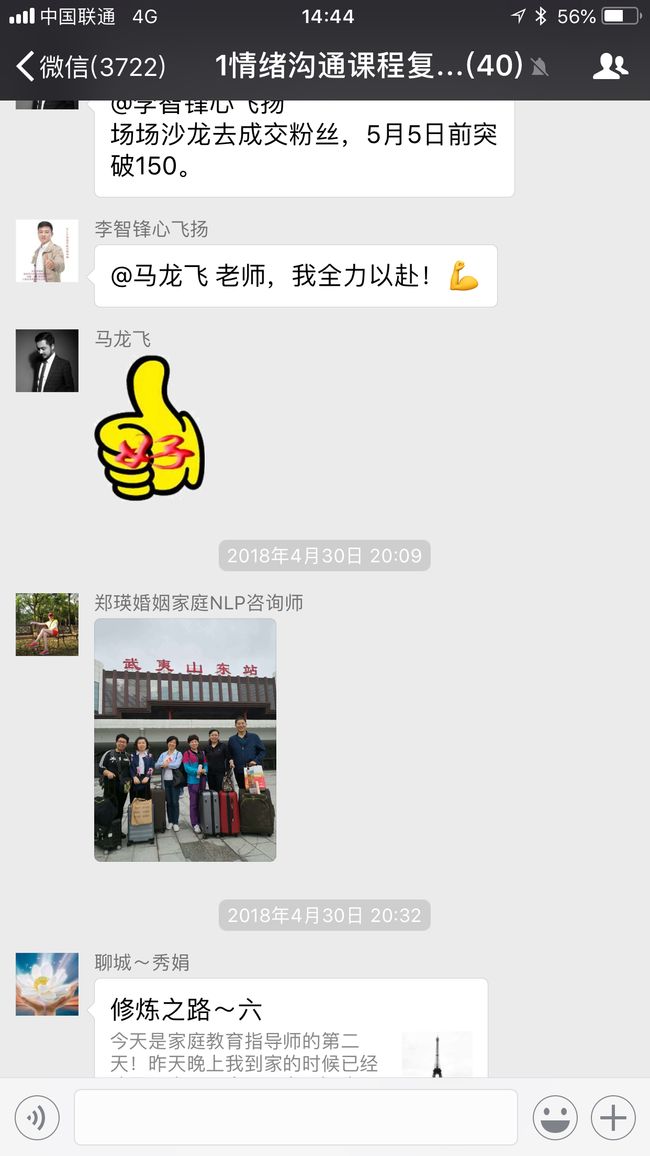Tap 李智锋心飞扬's profile avatar
The width and height of the screenshot is (650, 1156).
click(47, 251)
